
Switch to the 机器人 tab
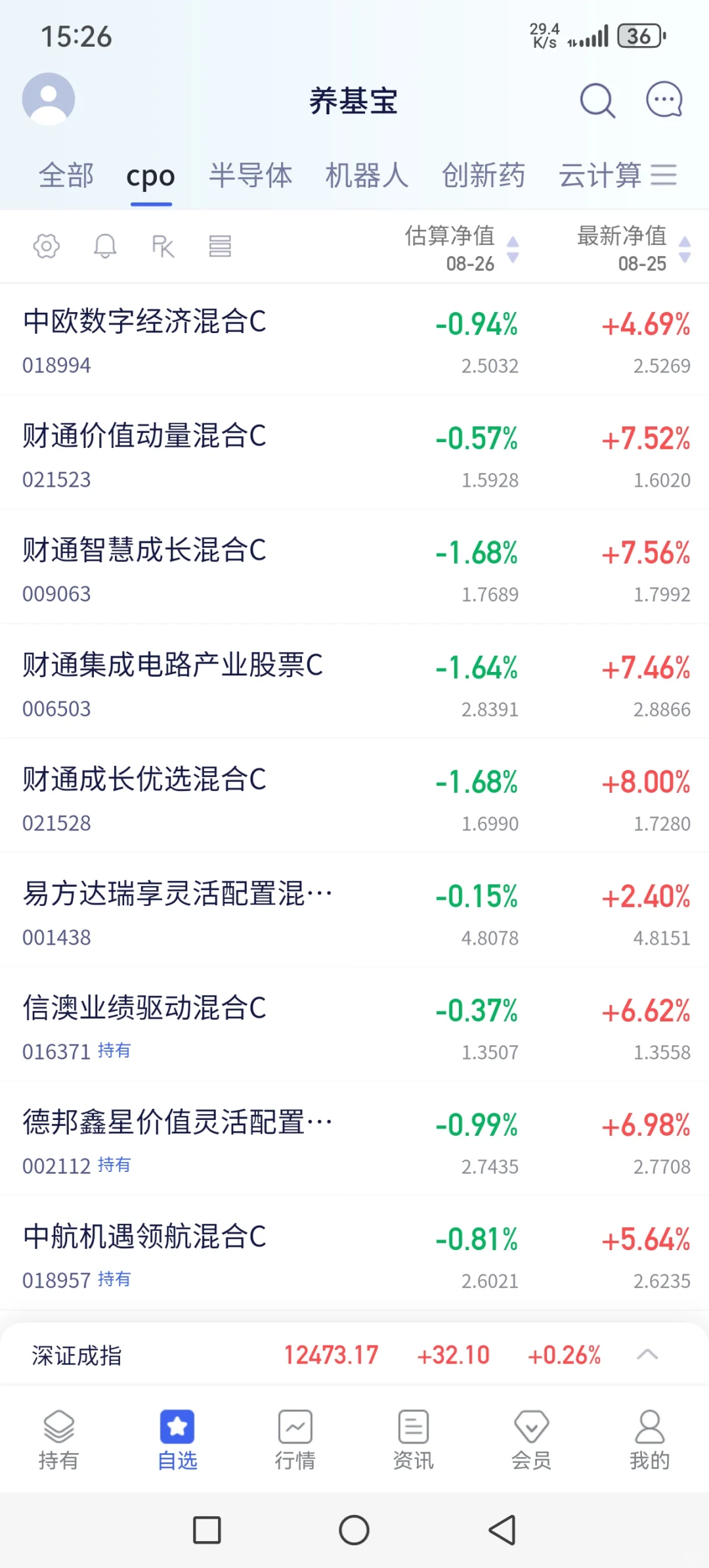click(366, 175)
